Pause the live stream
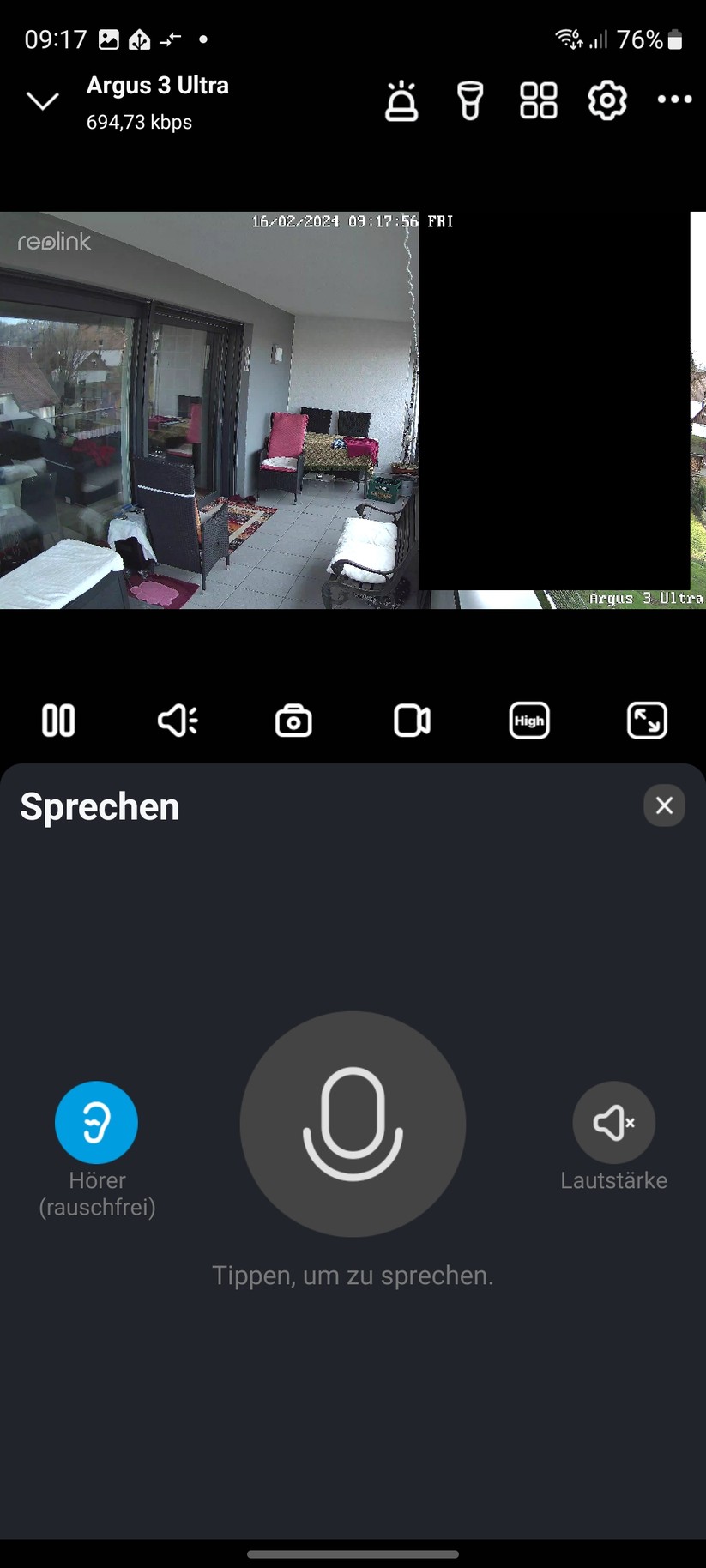 click(x=57, y=721)
